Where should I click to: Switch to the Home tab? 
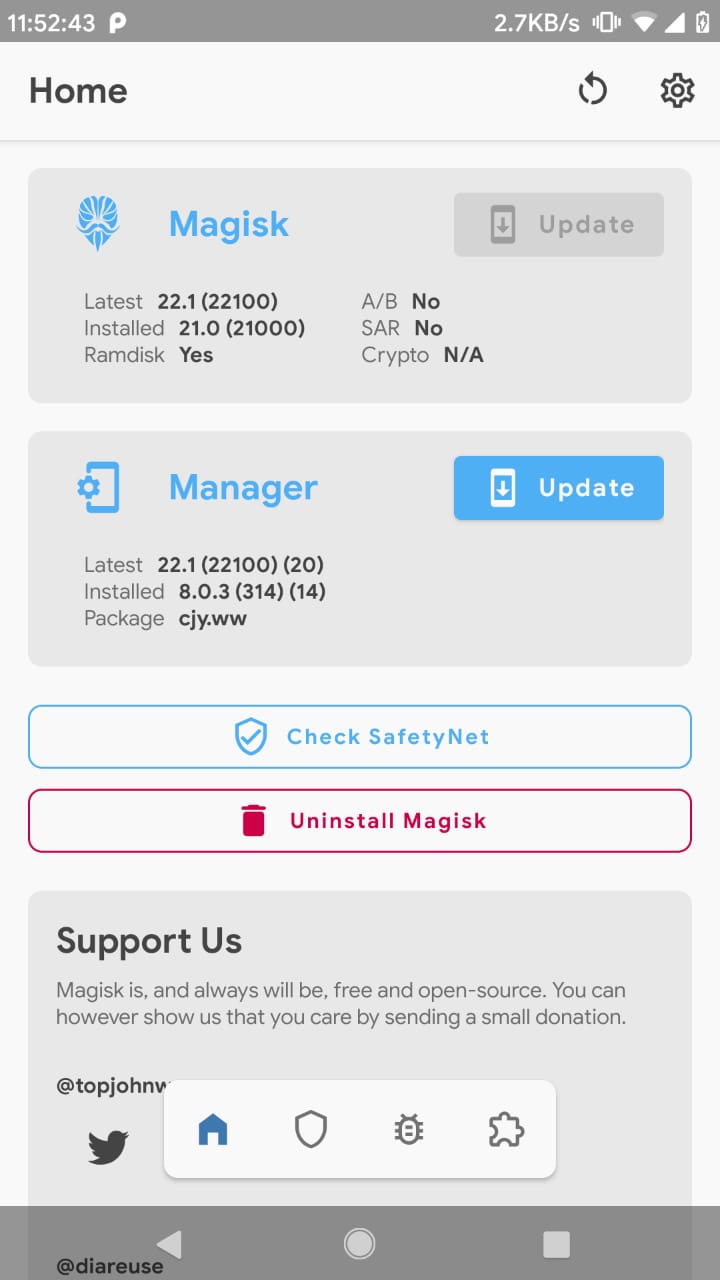tap(213, 1130)
